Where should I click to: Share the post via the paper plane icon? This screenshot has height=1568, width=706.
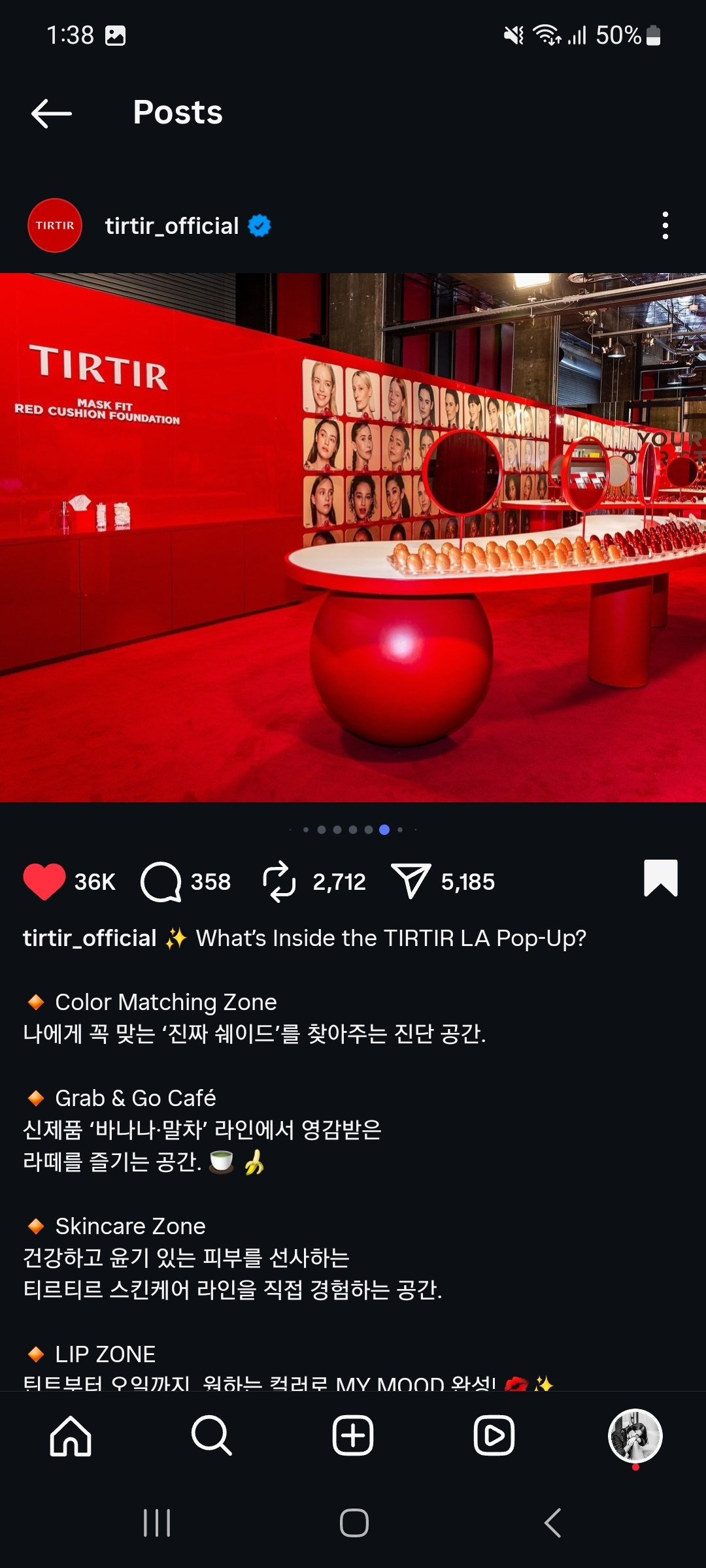(410, 881)
